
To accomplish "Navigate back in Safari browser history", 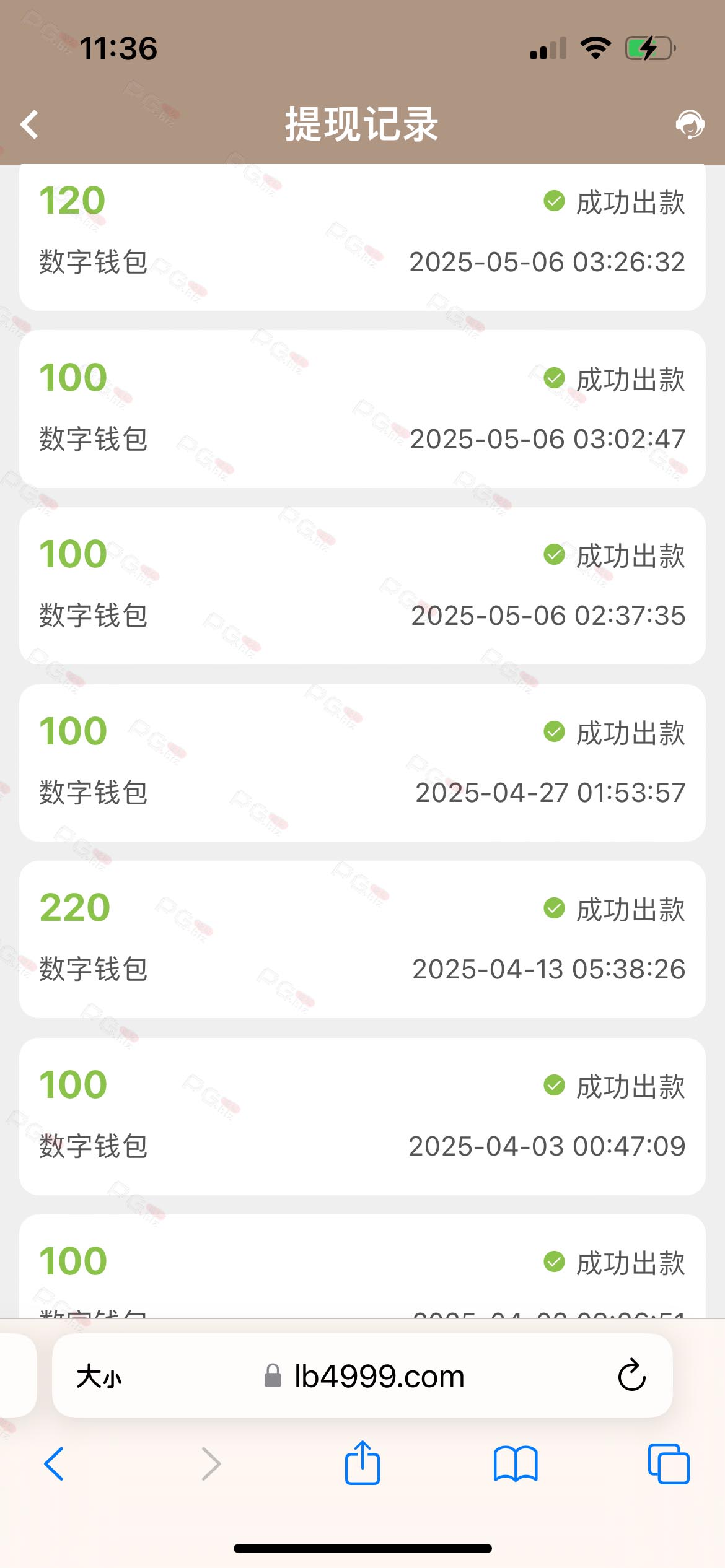I will [55, 1464].
